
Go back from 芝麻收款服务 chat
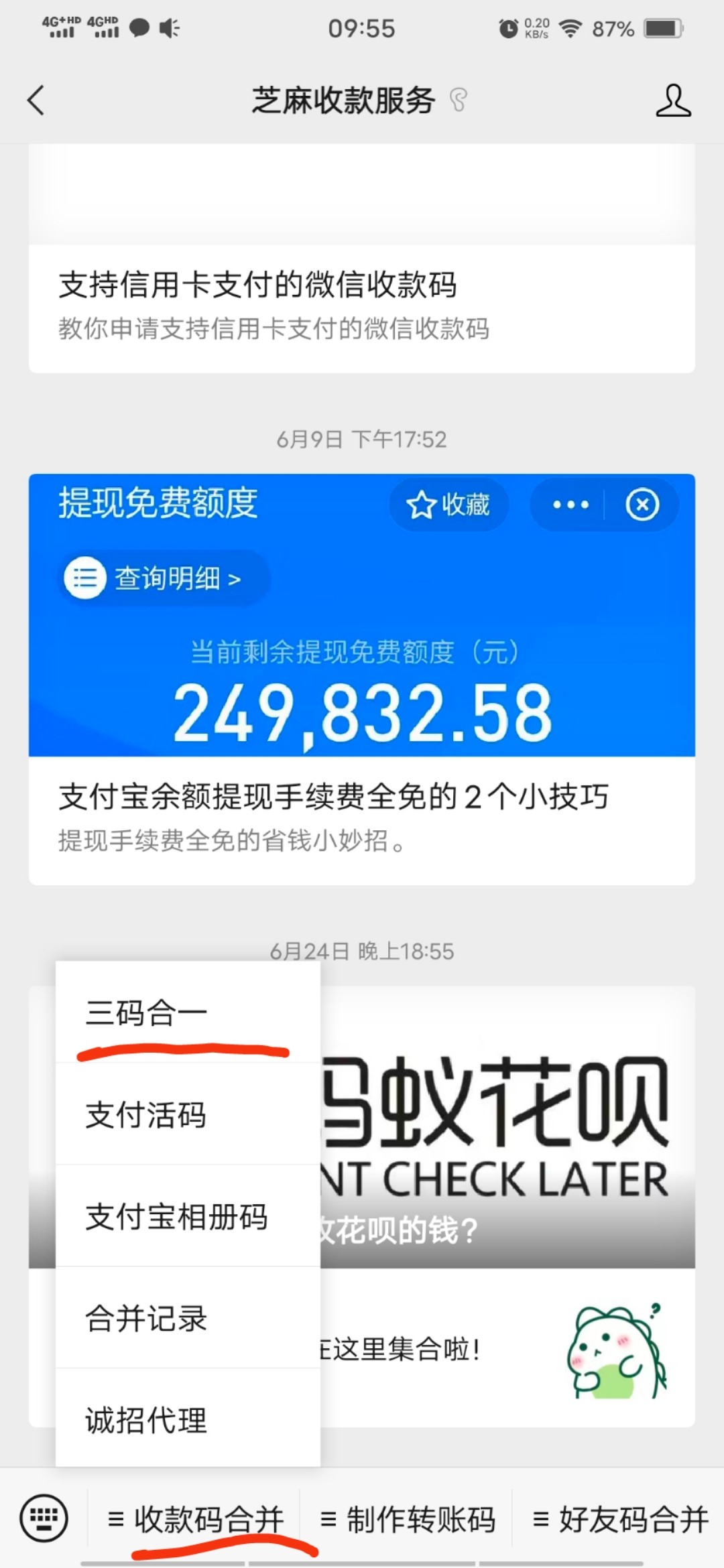pos(36,101)
